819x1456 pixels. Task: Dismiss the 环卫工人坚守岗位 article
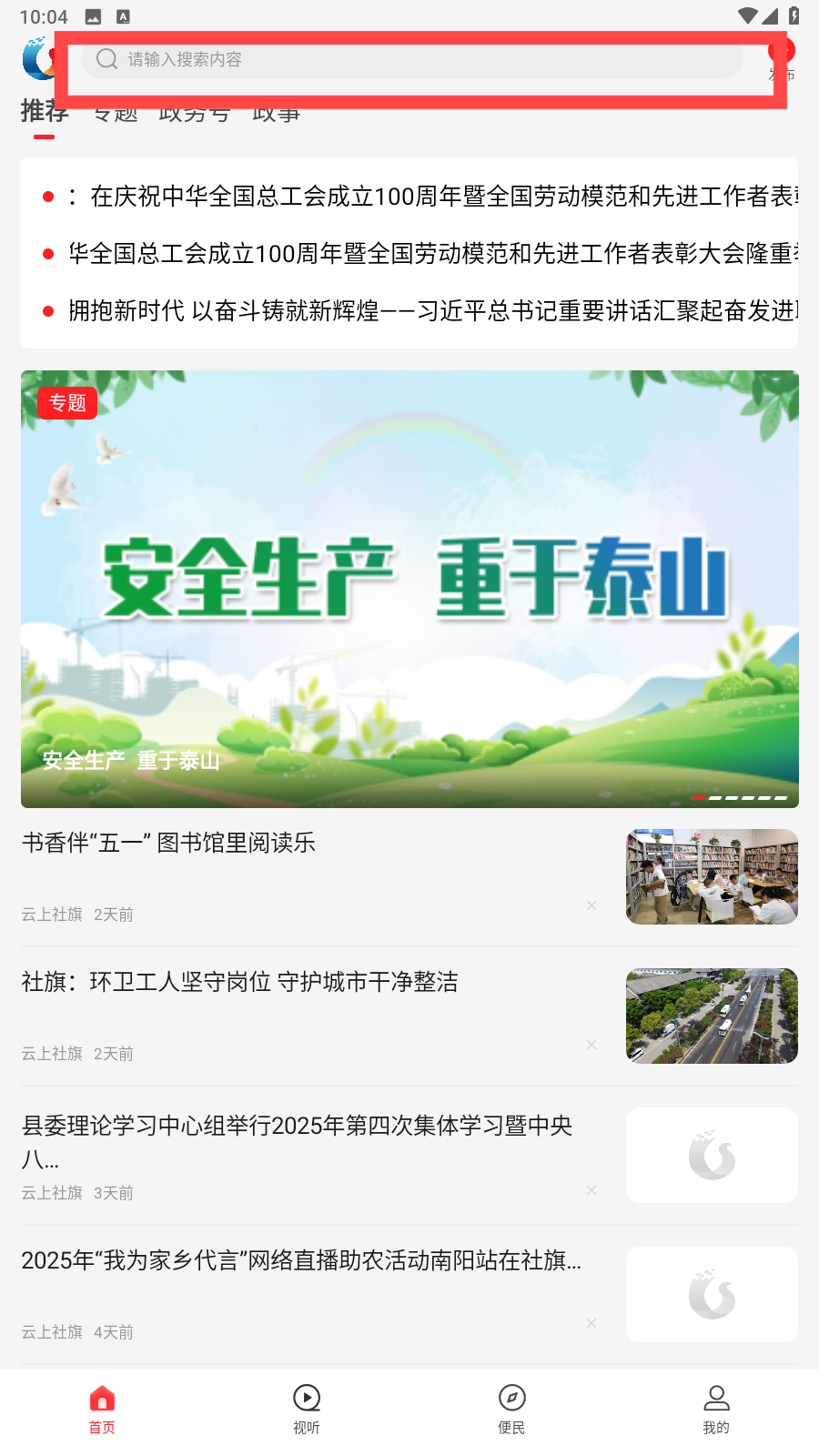(x=591, y=1045)
